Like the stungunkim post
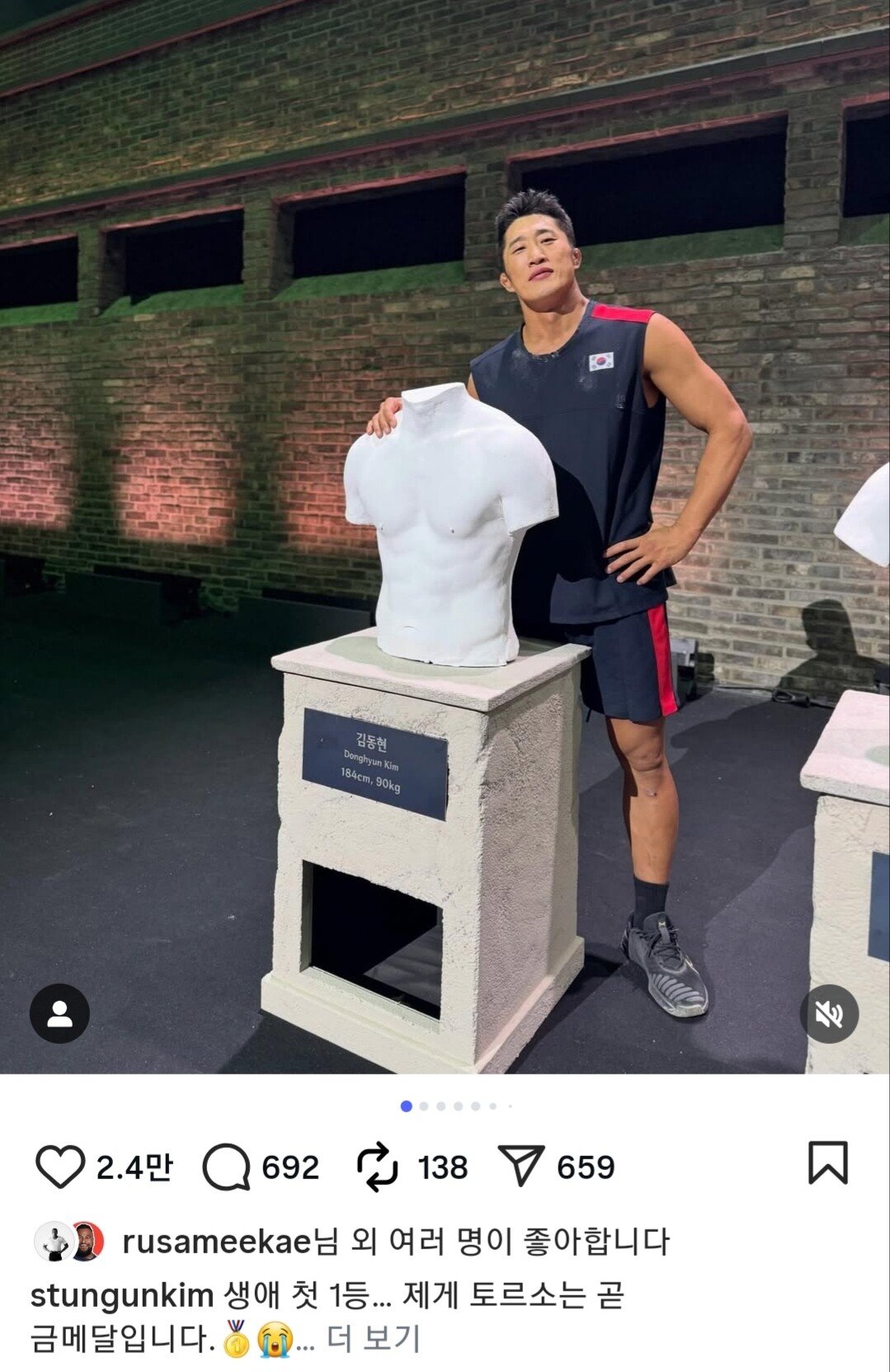The width and height of the screenshot is (890, 1372). 60,1166
